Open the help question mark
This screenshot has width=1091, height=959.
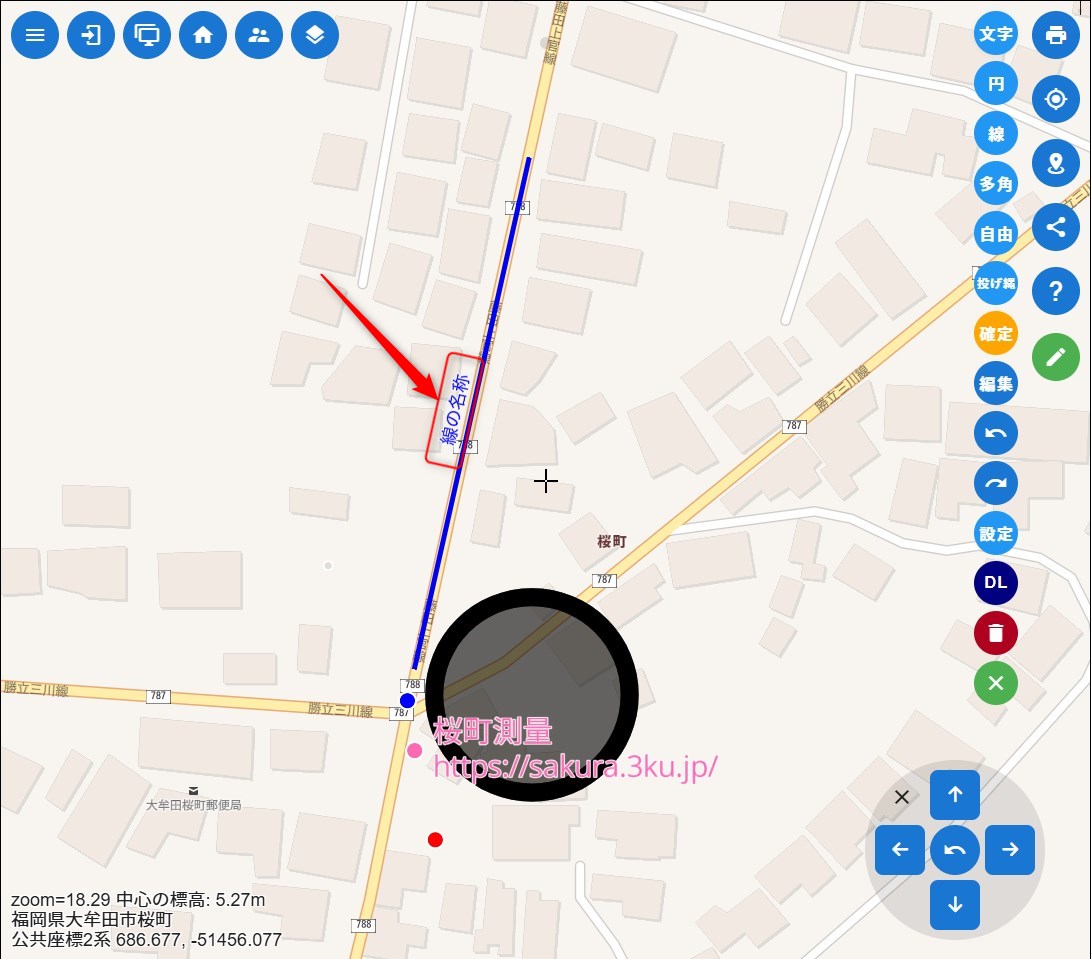(1056, 292)
